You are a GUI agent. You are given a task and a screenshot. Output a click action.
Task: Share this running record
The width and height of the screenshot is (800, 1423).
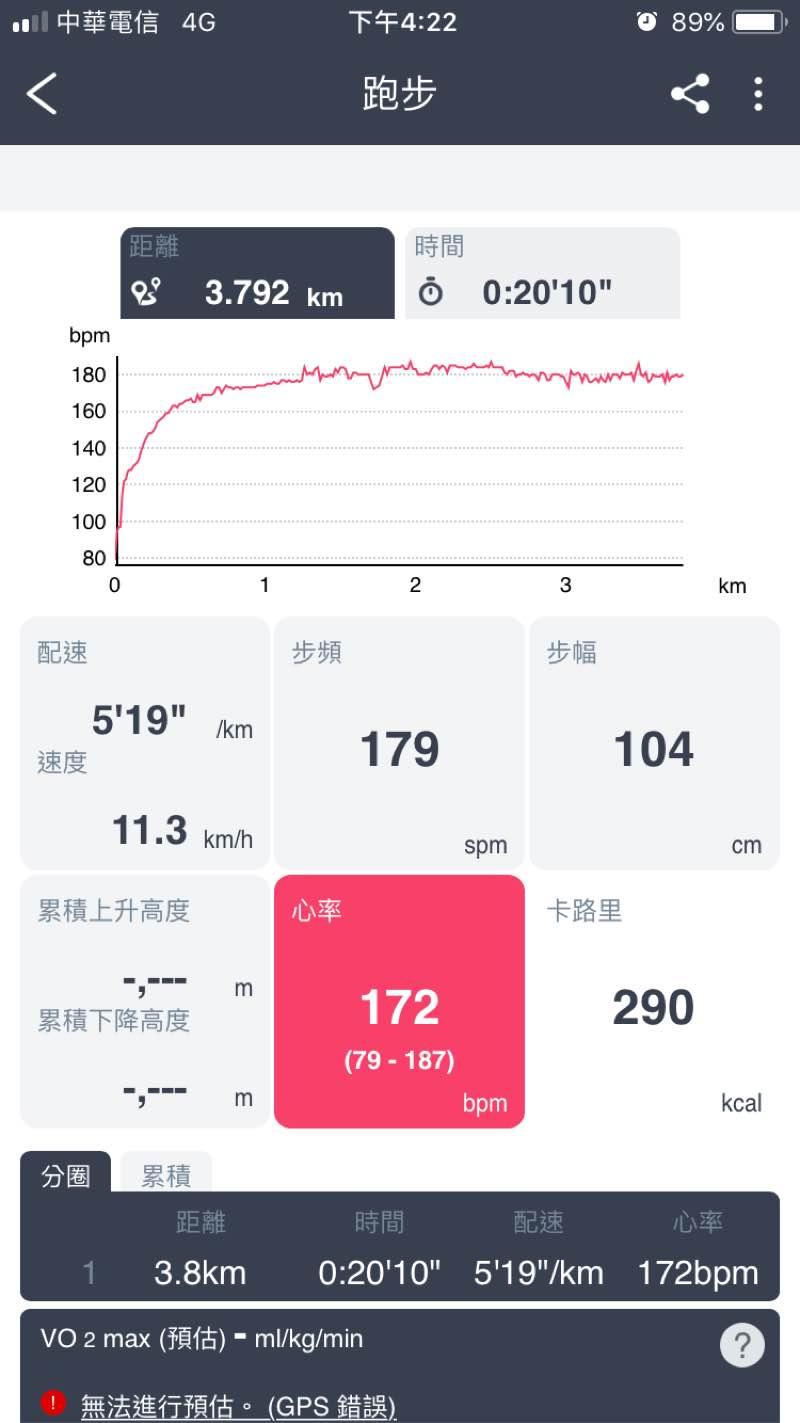coord(690,94)
